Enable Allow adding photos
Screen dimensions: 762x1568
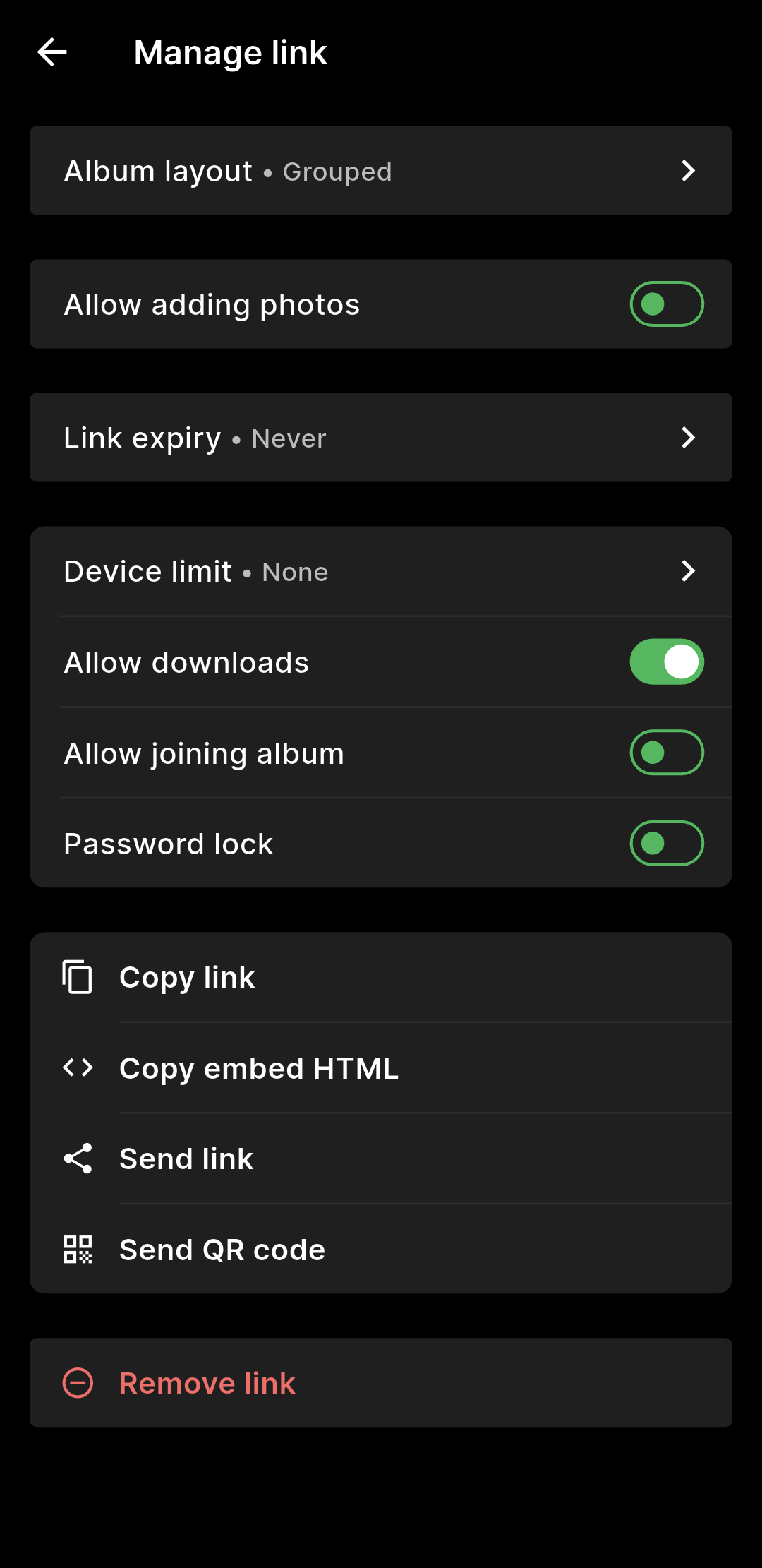coord(666,304)
